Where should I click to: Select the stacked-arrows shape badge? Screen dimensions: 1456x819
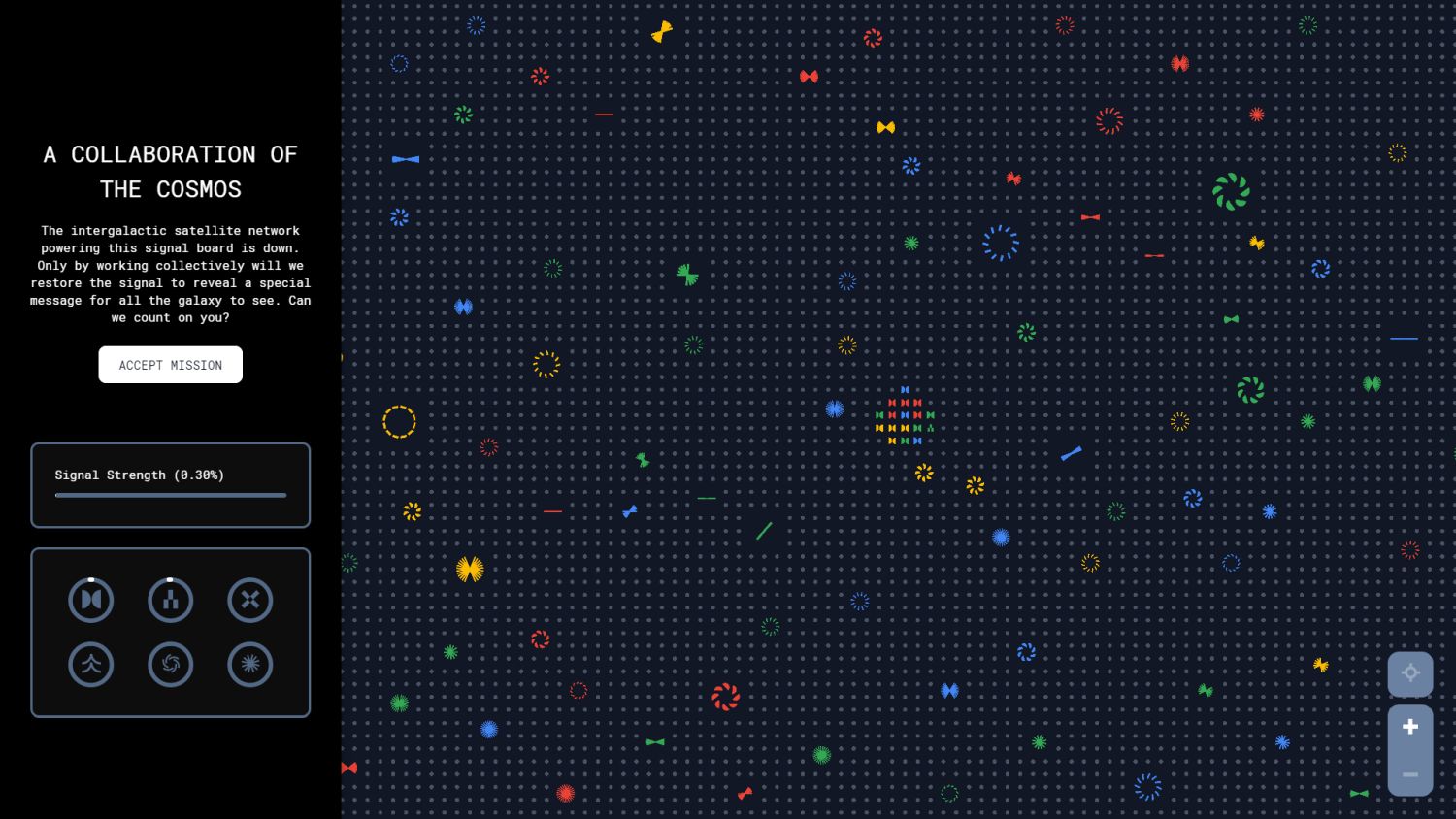(x=91, y=665)
